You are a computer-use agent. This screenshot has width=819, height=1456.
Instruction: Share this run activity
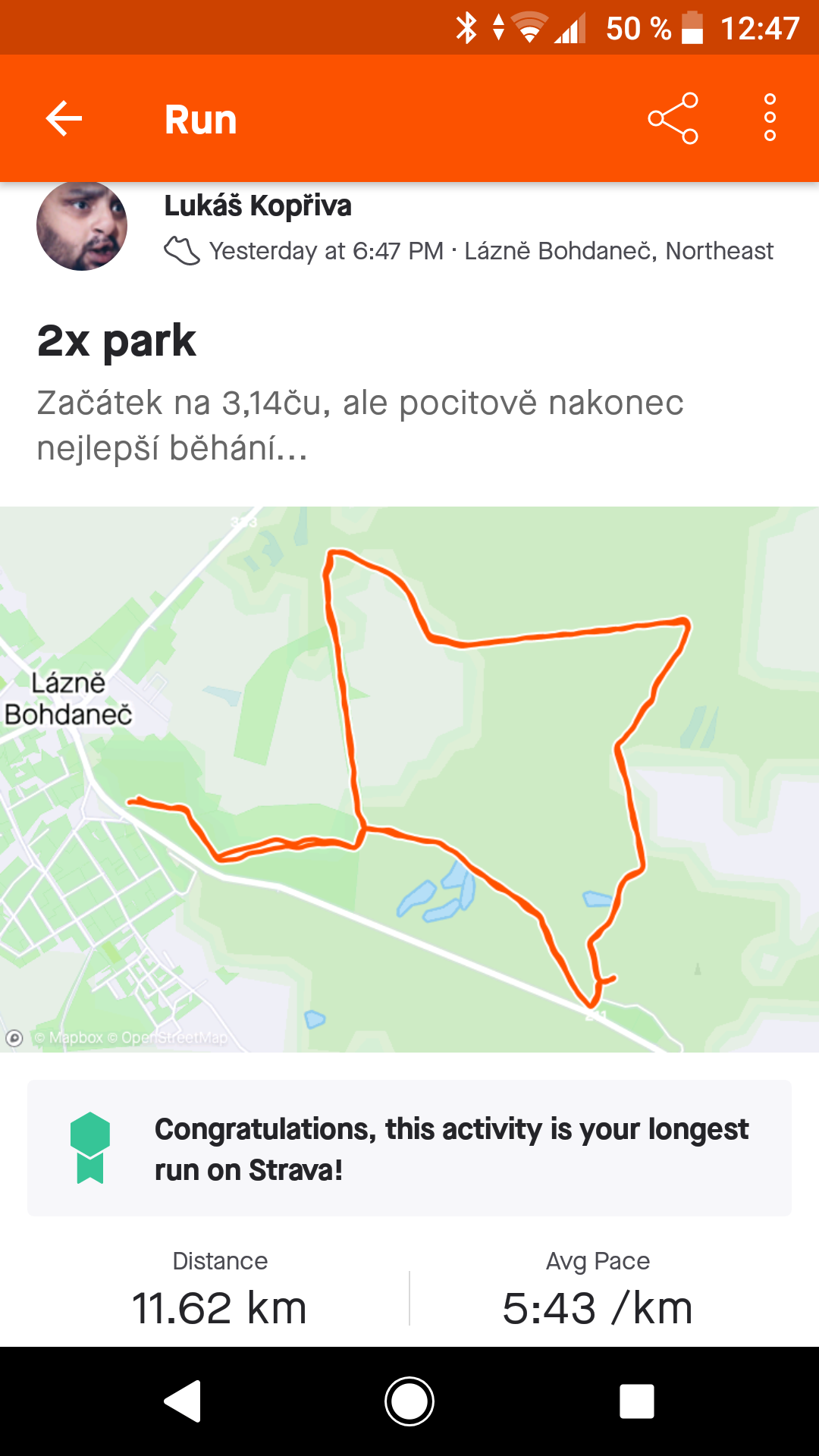click(x=673, y=118)
